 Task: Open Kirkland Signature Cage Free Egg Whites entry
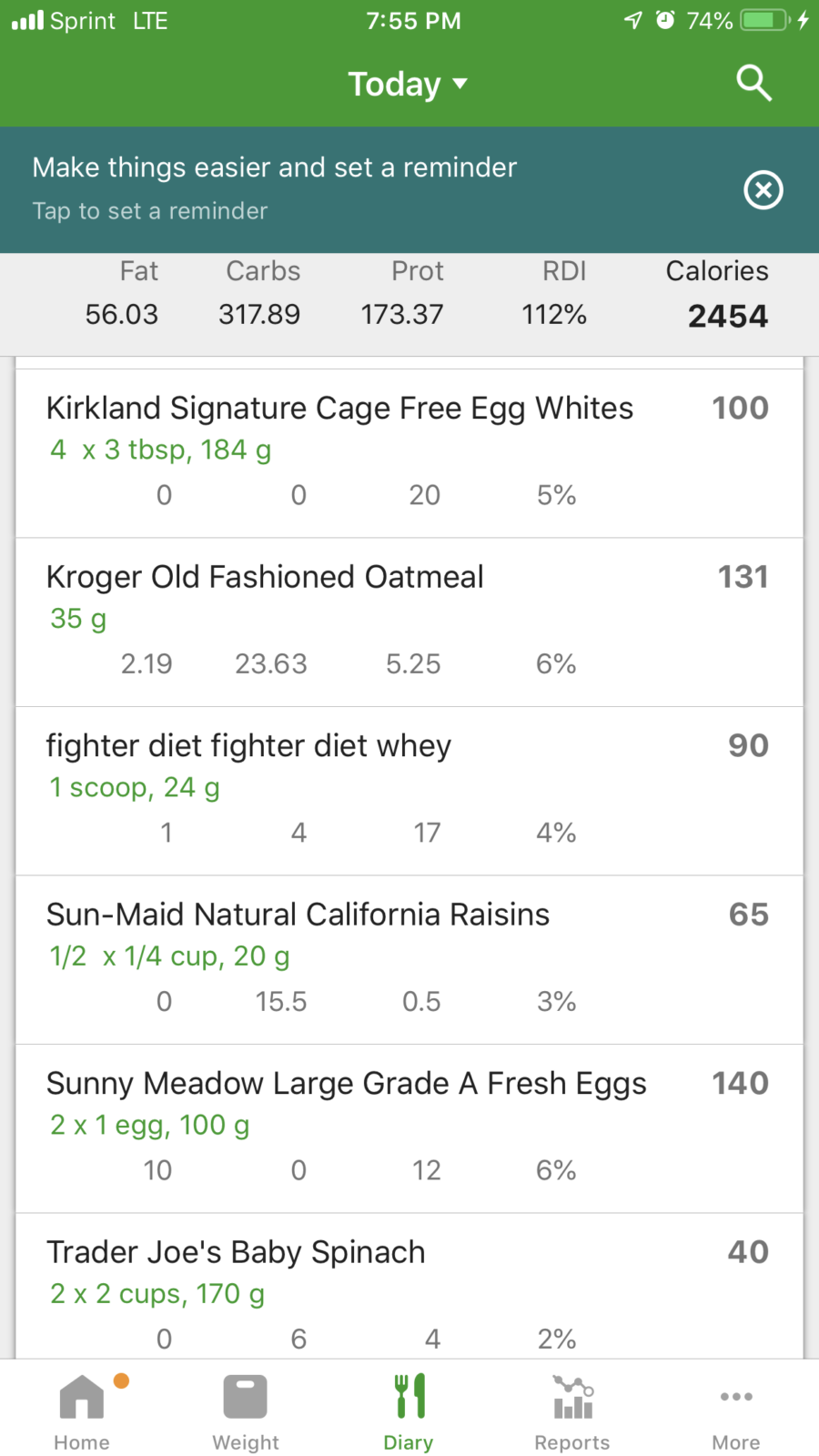[x=409, y=453]
